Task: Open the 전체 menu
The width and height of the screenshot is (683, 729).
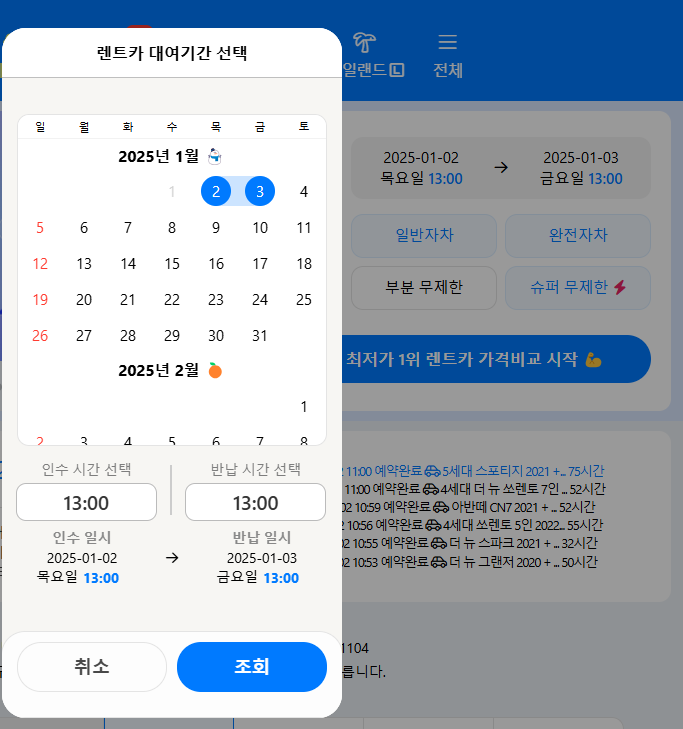Action: (447, 55)
